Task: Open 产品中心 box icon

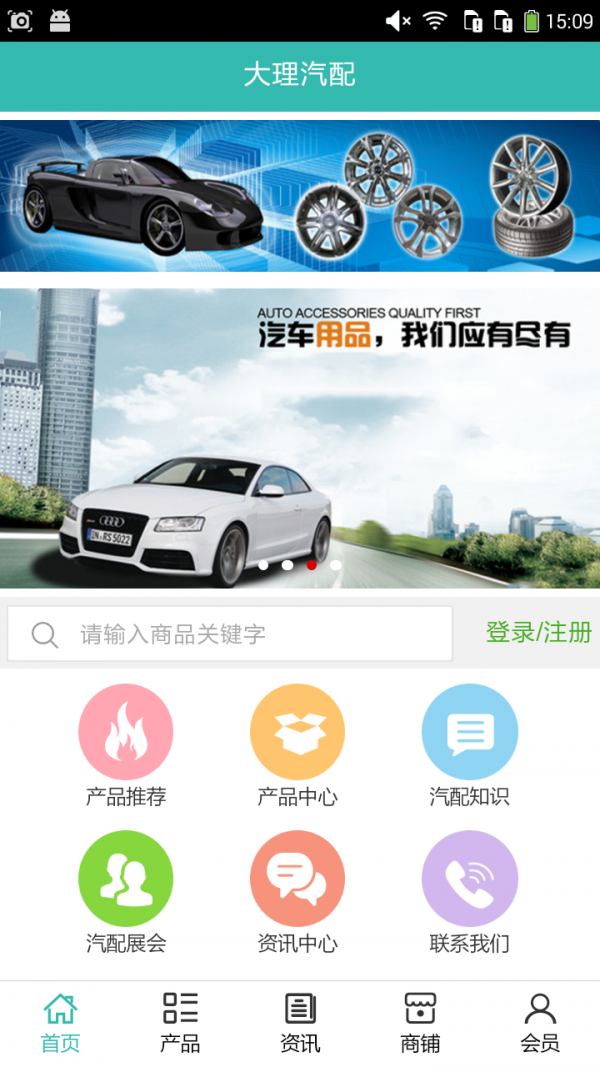Action: pos(297,732)
